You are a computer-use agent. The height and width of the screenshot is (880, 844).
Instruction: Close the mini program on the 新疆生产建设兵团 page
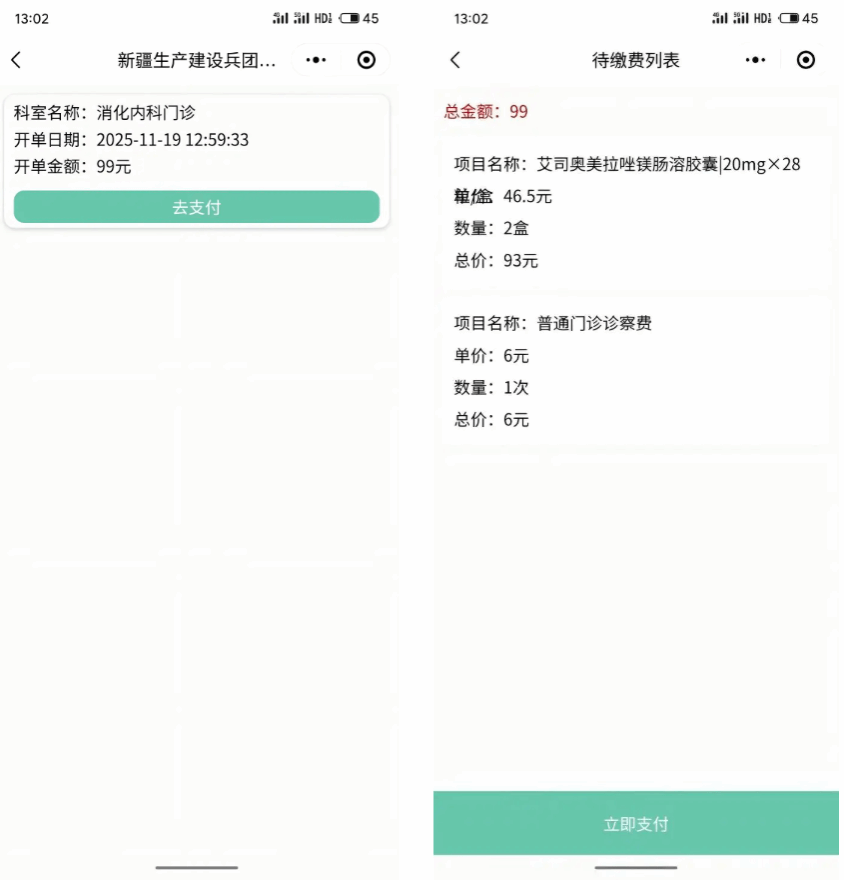point(367,60)
